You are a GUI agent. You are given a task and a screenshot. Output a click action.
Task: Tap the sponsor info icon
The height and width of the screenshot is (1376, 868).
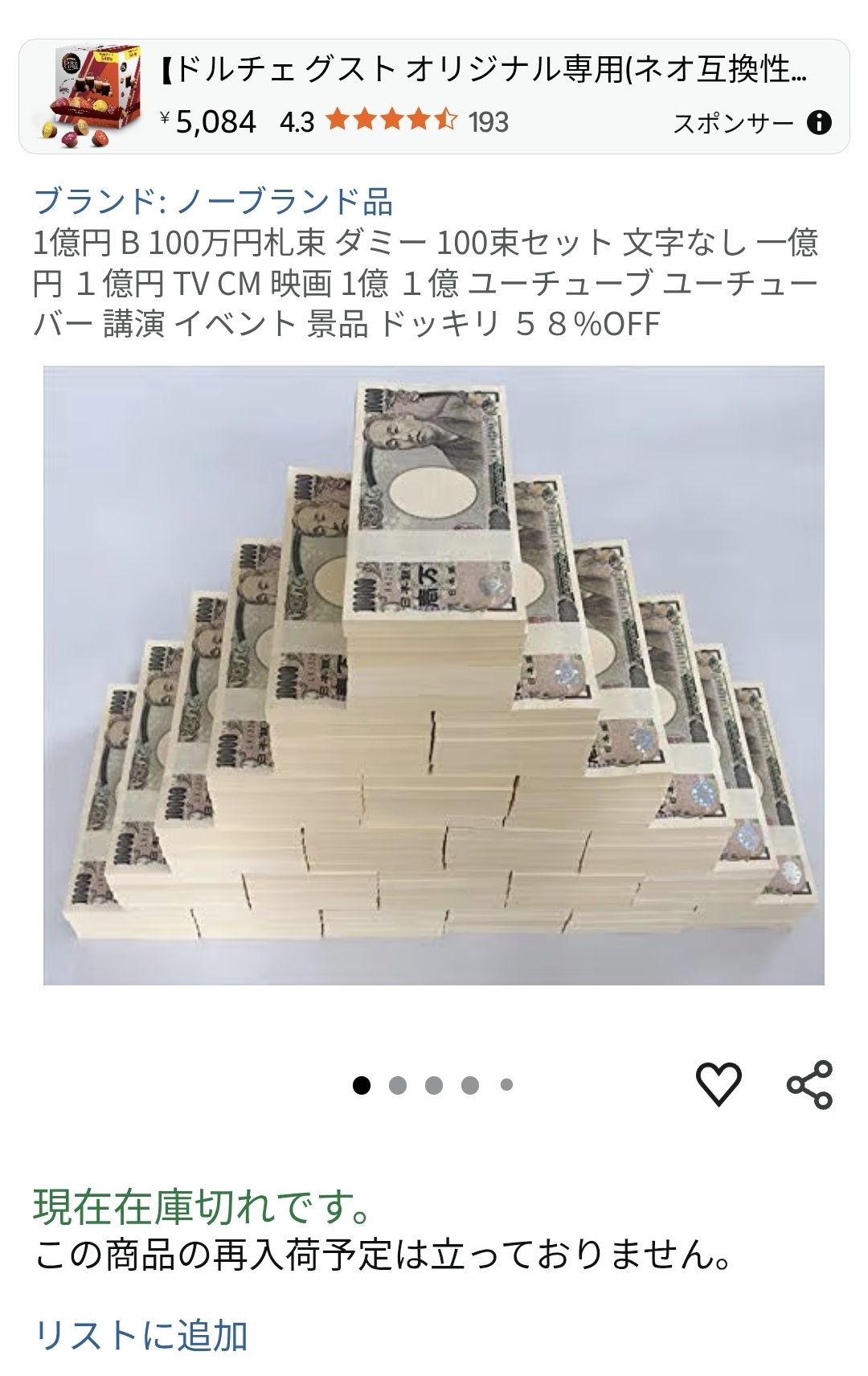pyautogui.click(x=819, y=123)
